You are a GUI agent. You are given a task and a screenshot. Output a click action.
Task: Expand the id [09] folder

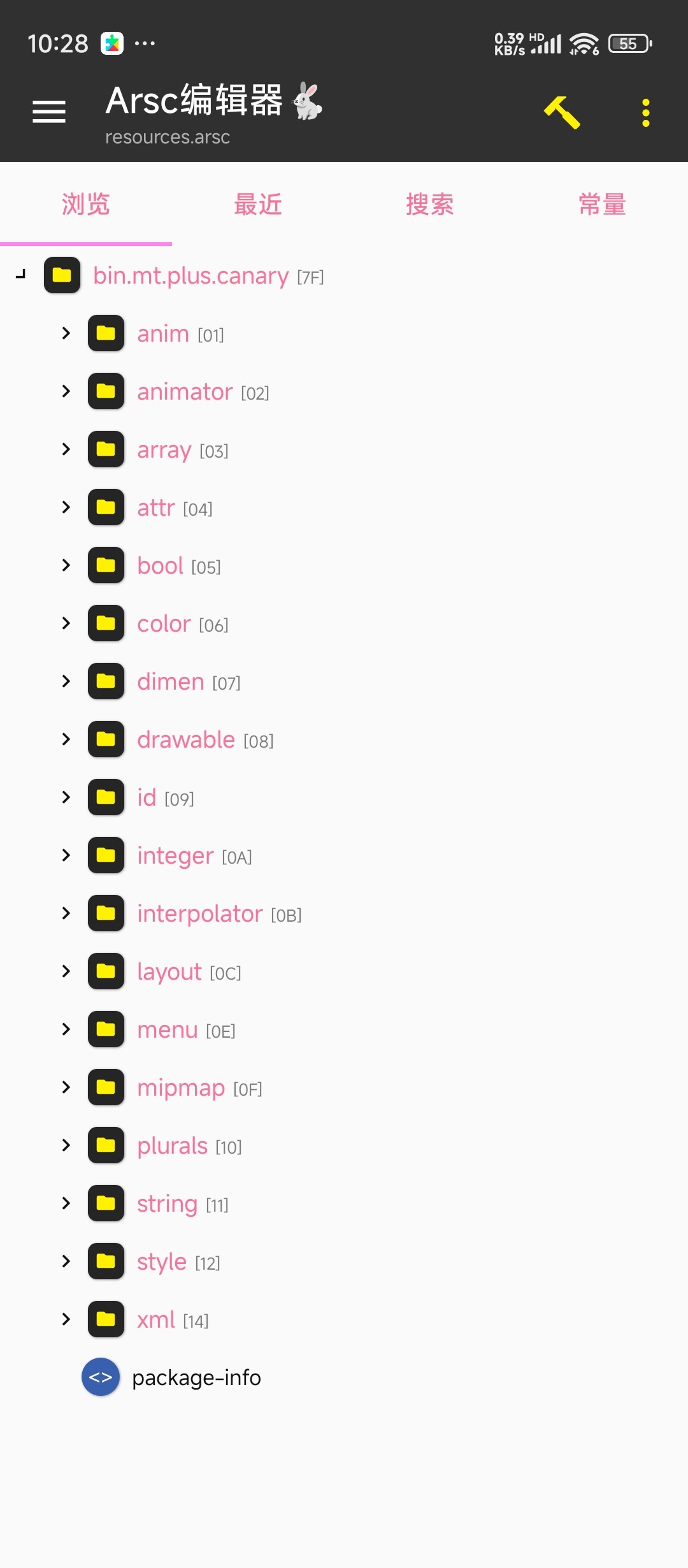(x=66, y=797)
